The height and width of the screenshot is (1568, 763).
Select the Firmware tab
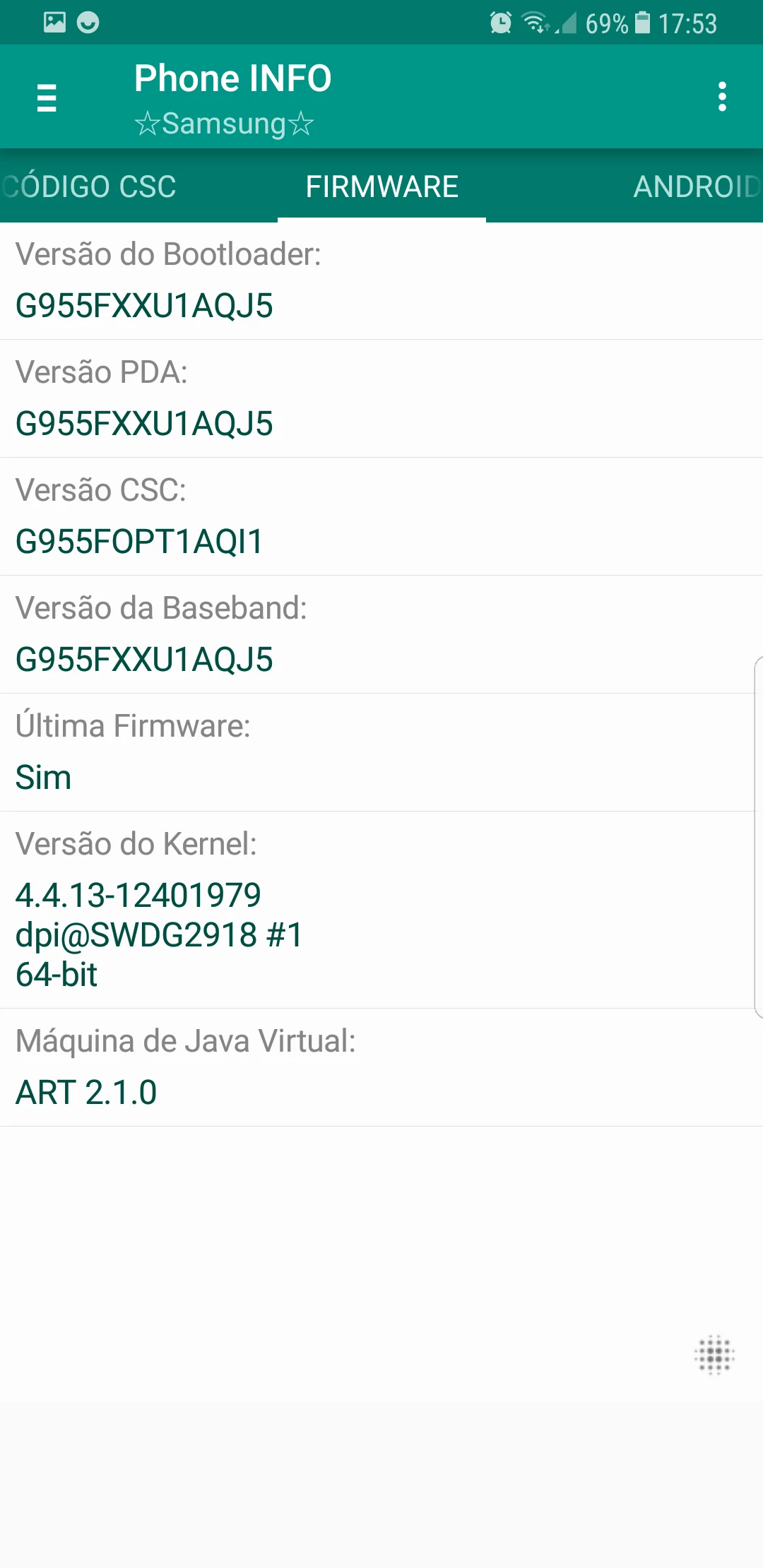[381, 187]
